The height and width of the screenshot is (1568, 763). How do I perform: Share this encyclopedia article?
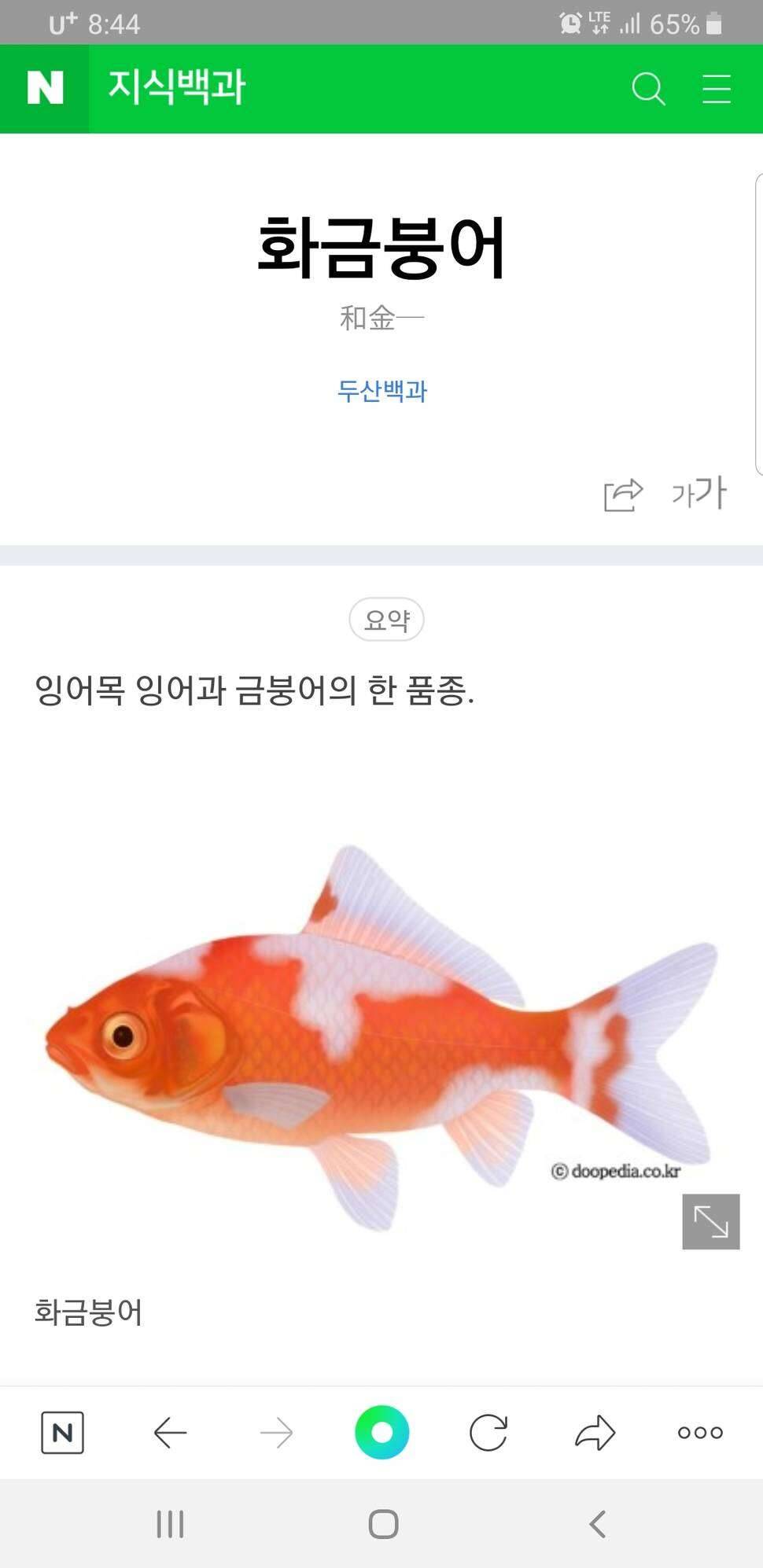[x=622, y=495]
